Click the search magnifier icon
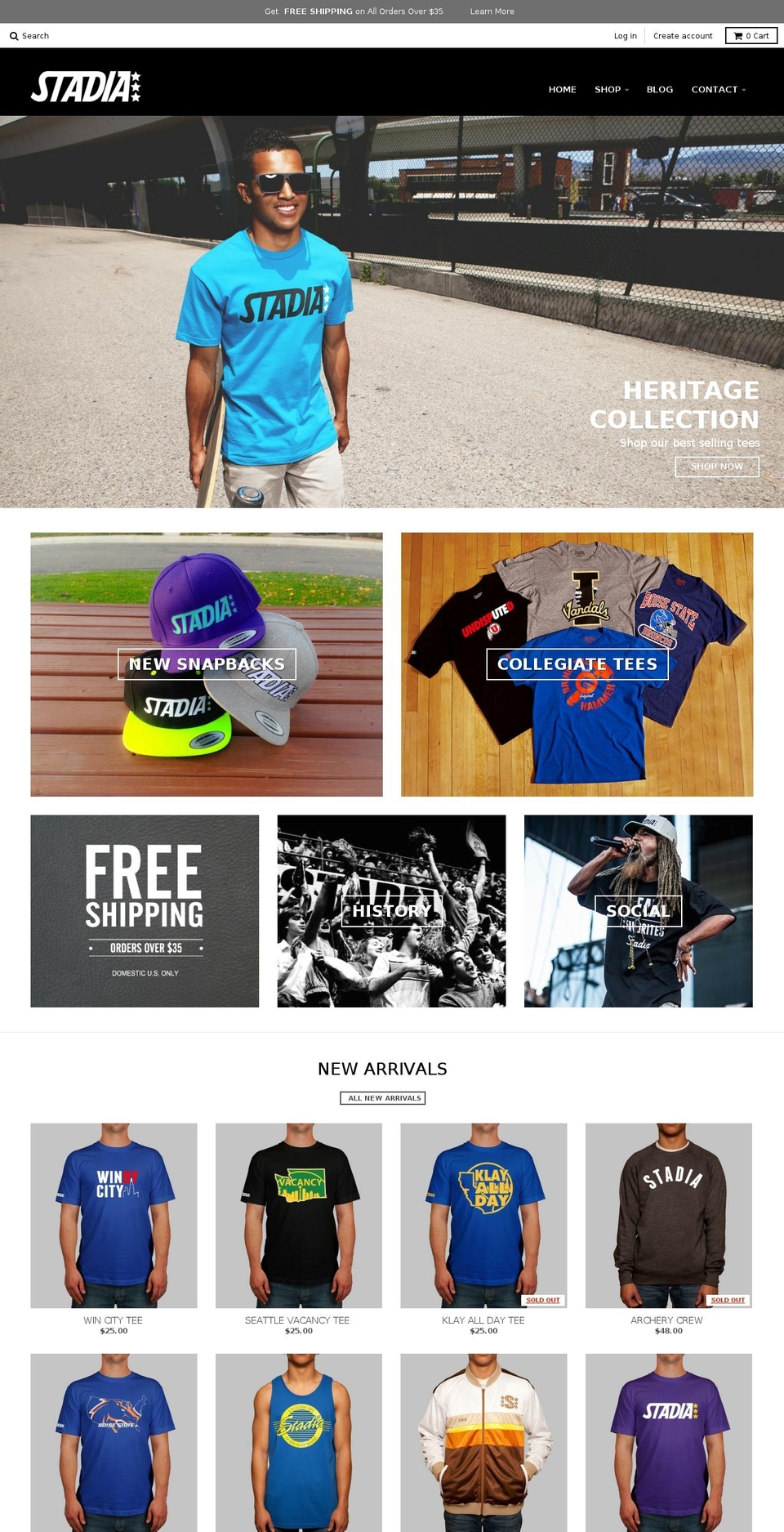The height and width of the screenshot is (1532, 784). pos(11,36)
